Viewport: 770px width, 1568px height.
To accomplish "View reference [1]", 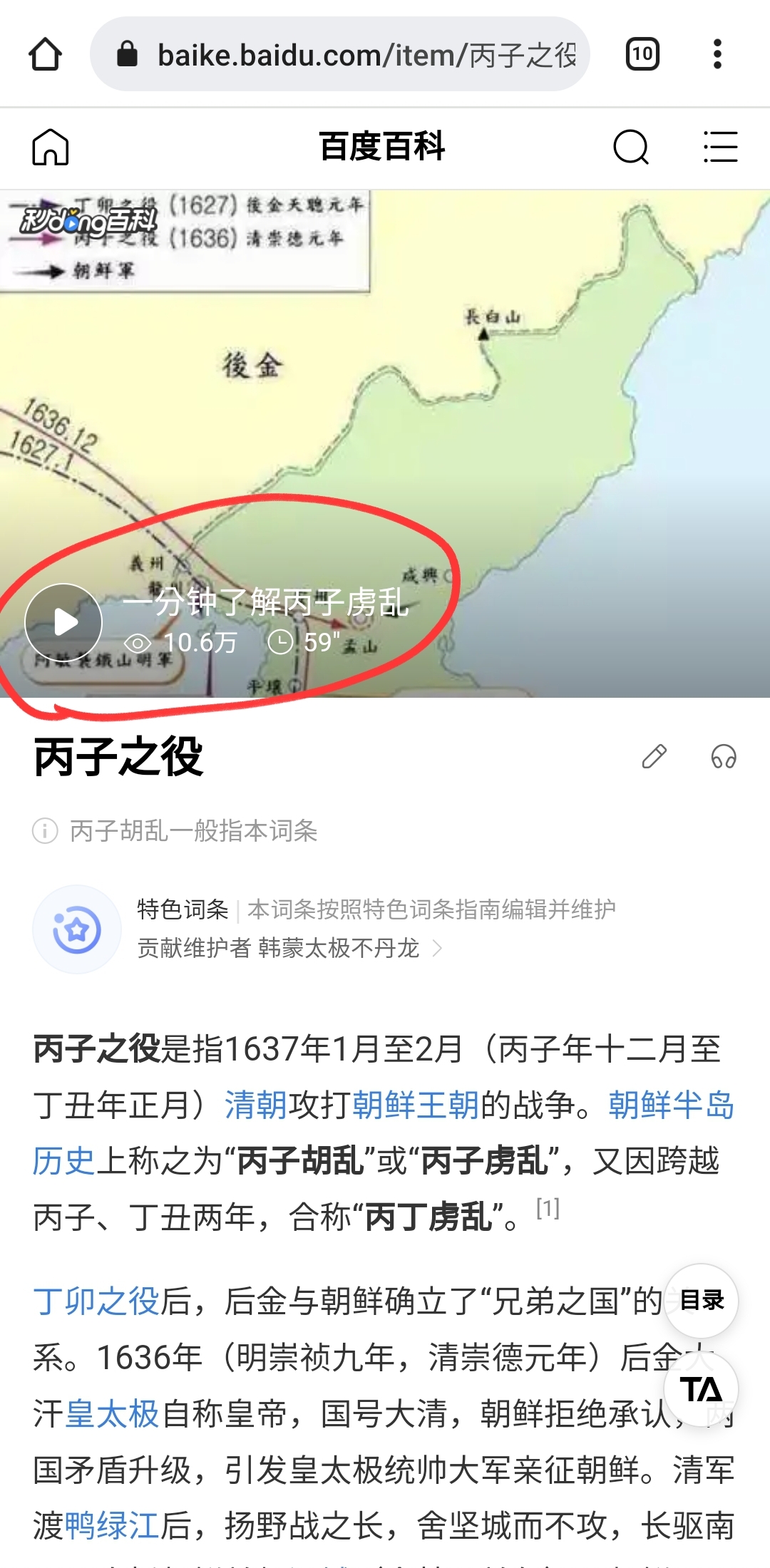I will pyautogui.click(x=548, y=1207).
